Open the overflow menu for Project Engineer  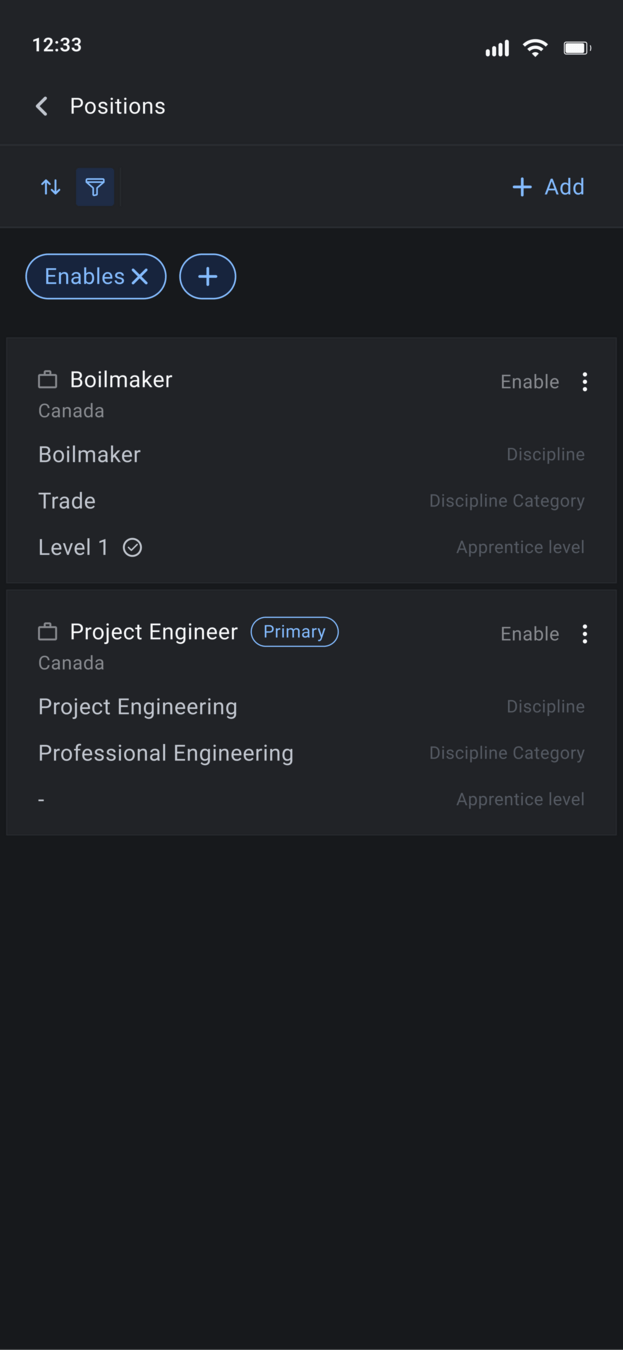[585, 633]
